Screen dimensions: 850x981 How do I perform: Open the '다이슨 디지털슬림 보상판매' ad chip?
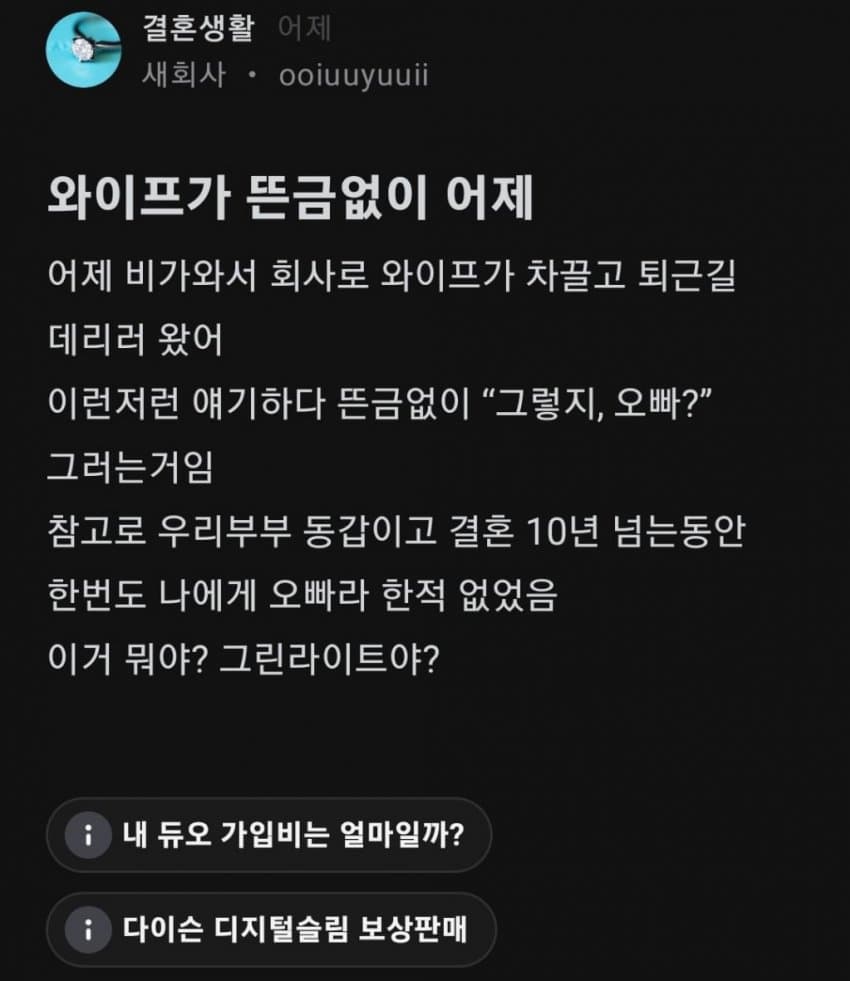[x=271, y=929]
